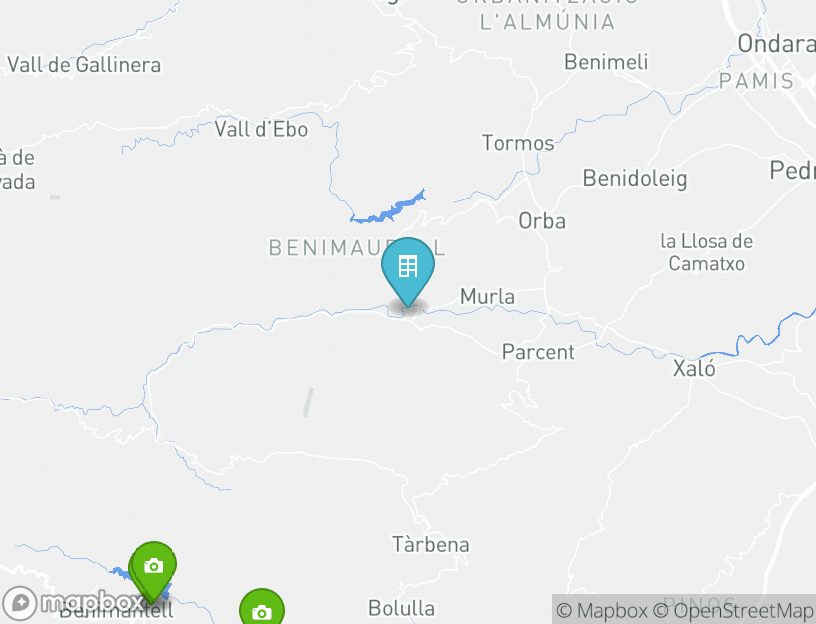Select the green camera marker left of Bolulla
Screen dimensions: 816x624
261,611
